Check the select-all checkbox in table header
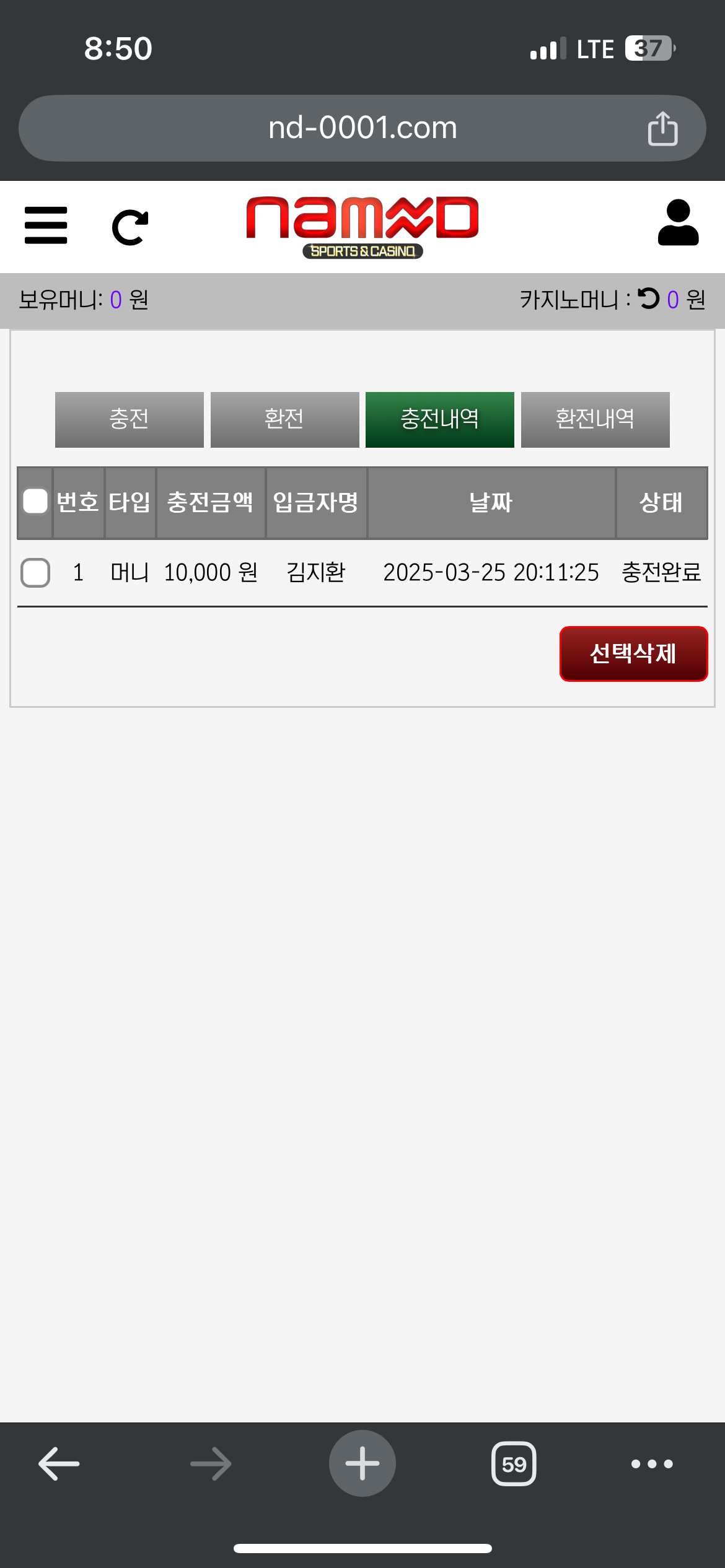The height and width of the screenshot is (1568, 725). pyautogui.click(x=35, y=502)
